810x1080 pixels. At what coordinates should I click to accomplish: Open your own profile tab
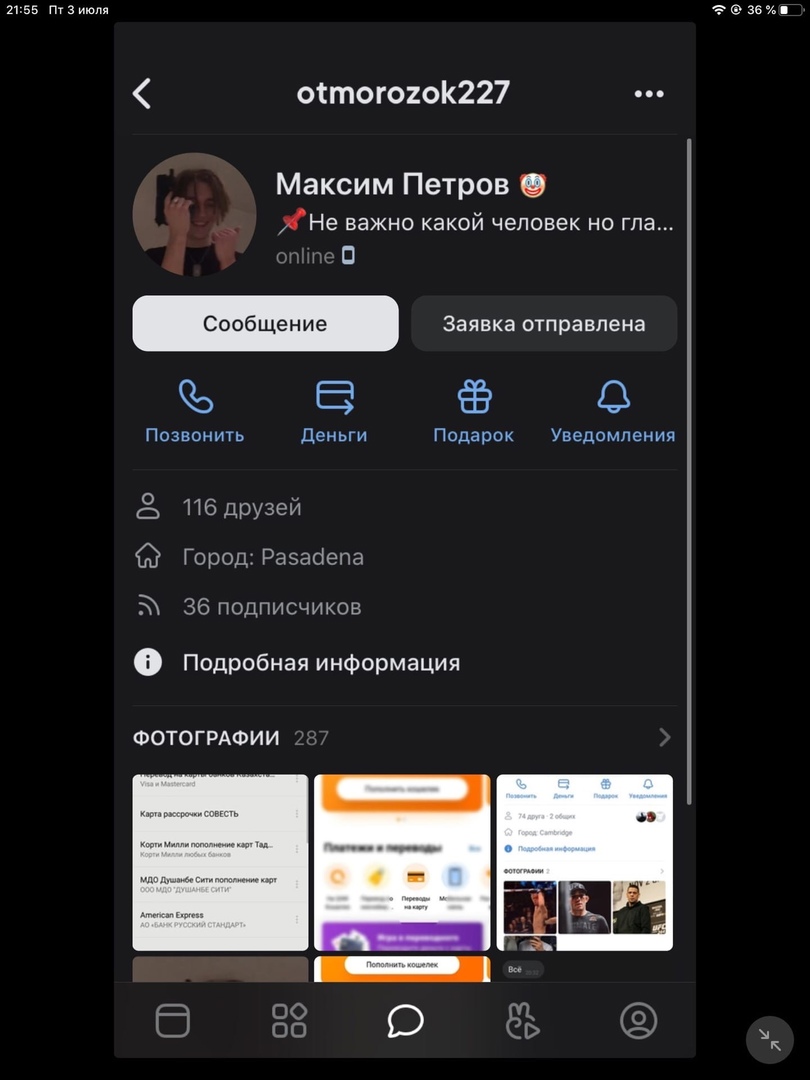click(638, 1021)
